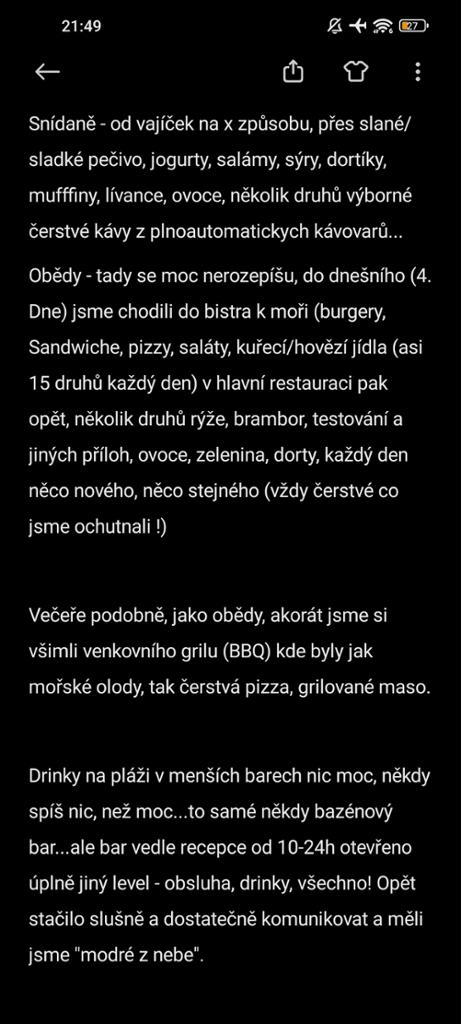Open the theme shirt icon

point(356,72)
